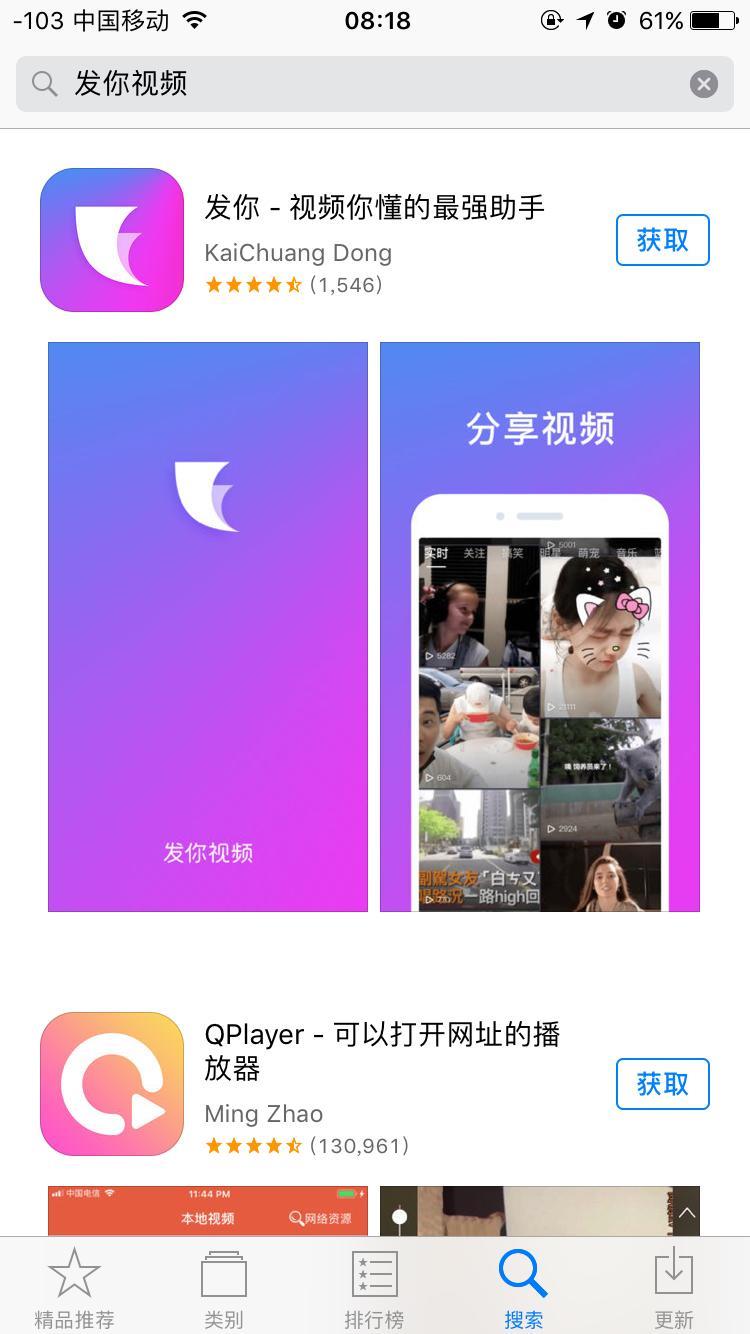Get the 发你 app
This screenshot has height=1334, width=750.
click(x=662, y=240)
